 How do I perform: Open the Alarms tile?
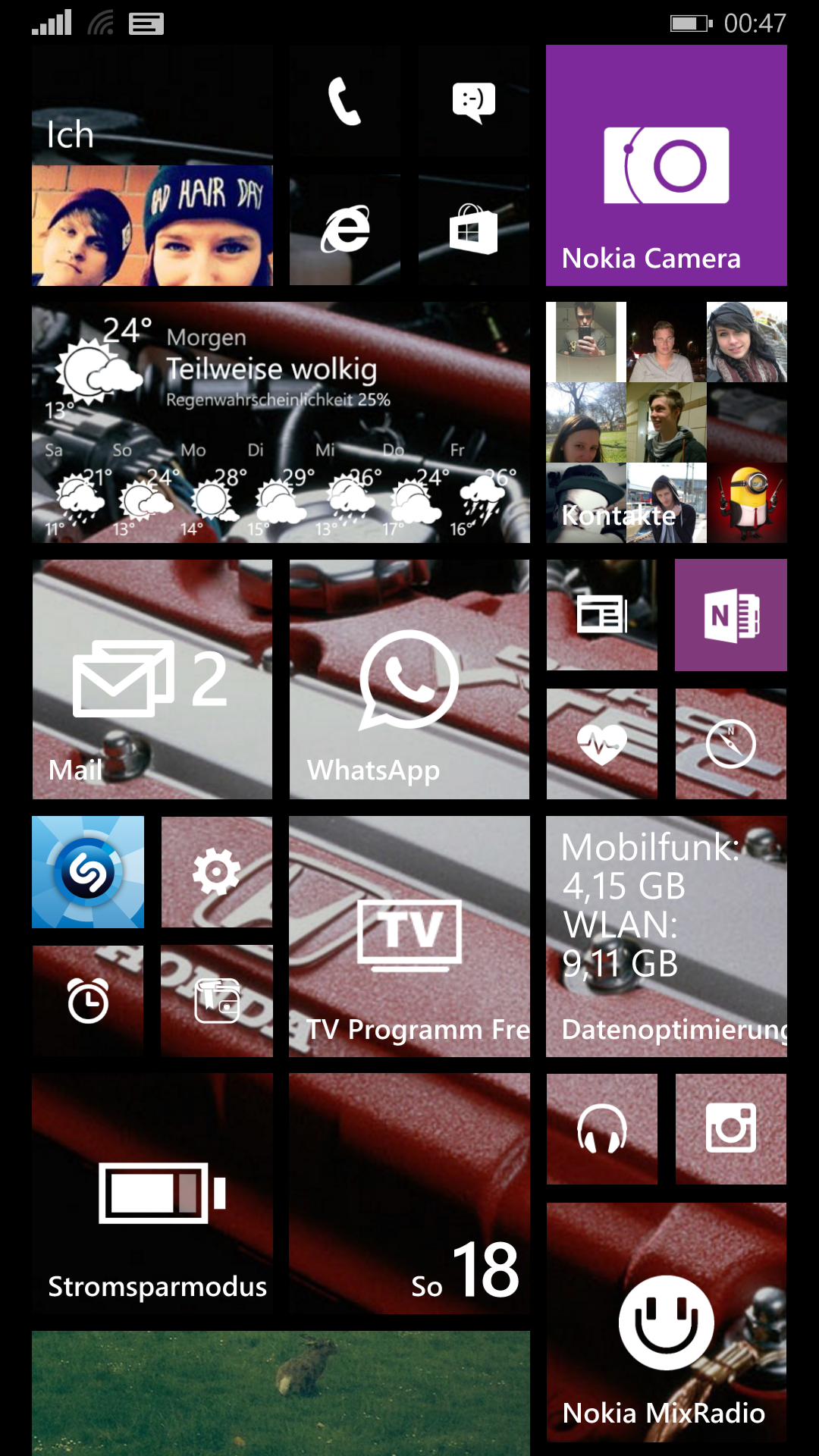88,1001
